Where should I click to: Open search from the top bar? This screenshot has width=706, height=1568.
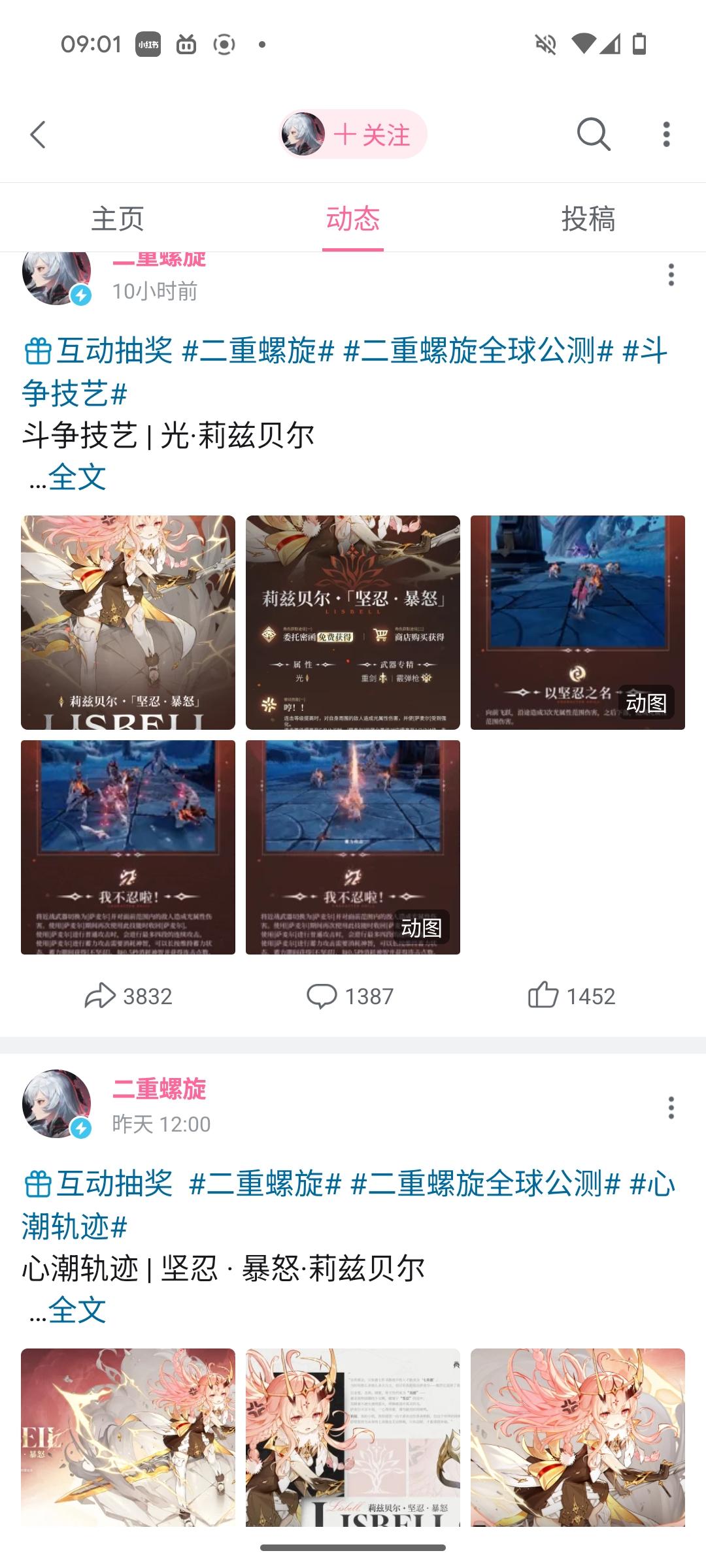point(593,135)
